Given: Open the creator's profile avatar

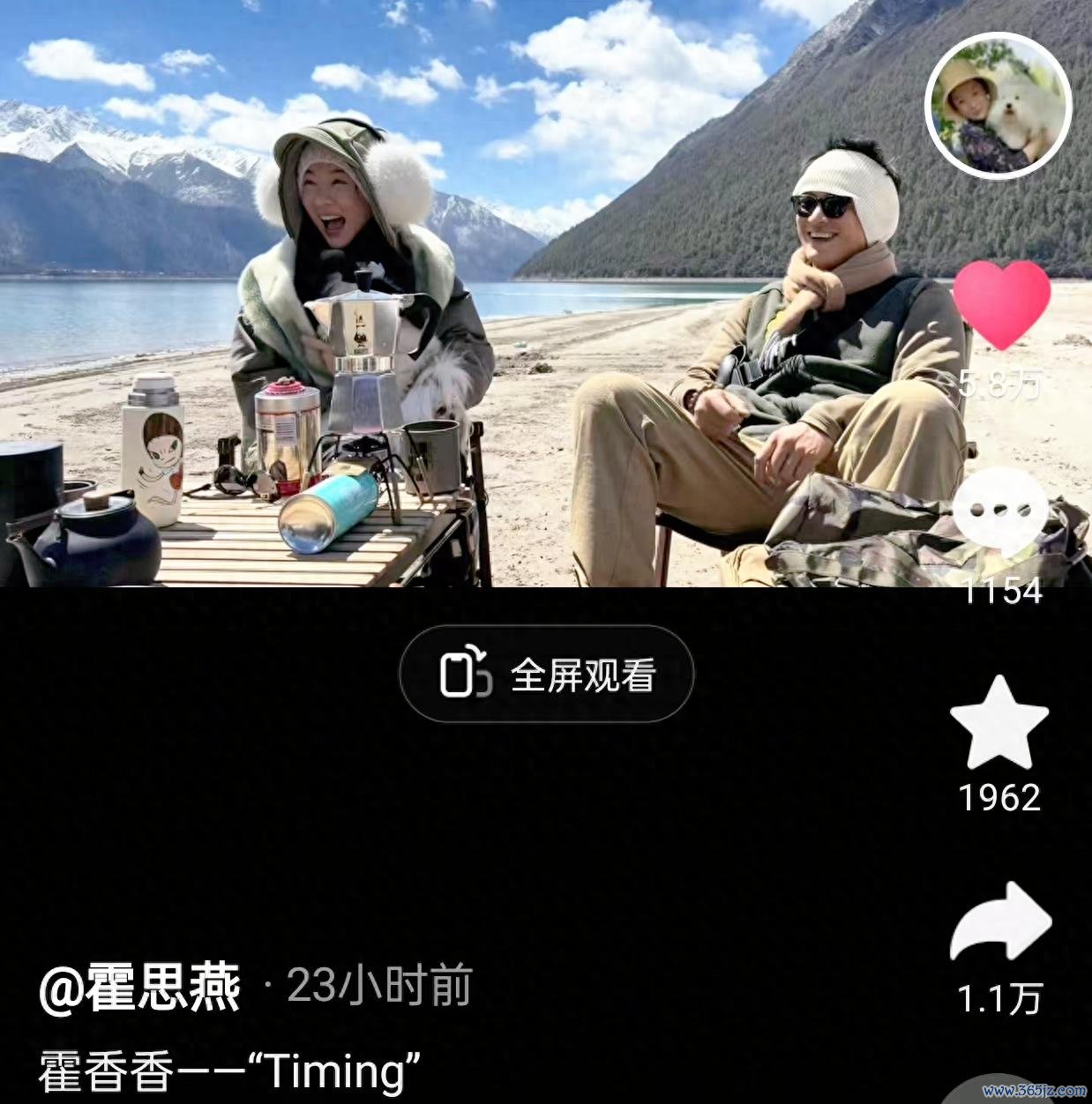Looking at the screenshot, I should coord(998,108).
